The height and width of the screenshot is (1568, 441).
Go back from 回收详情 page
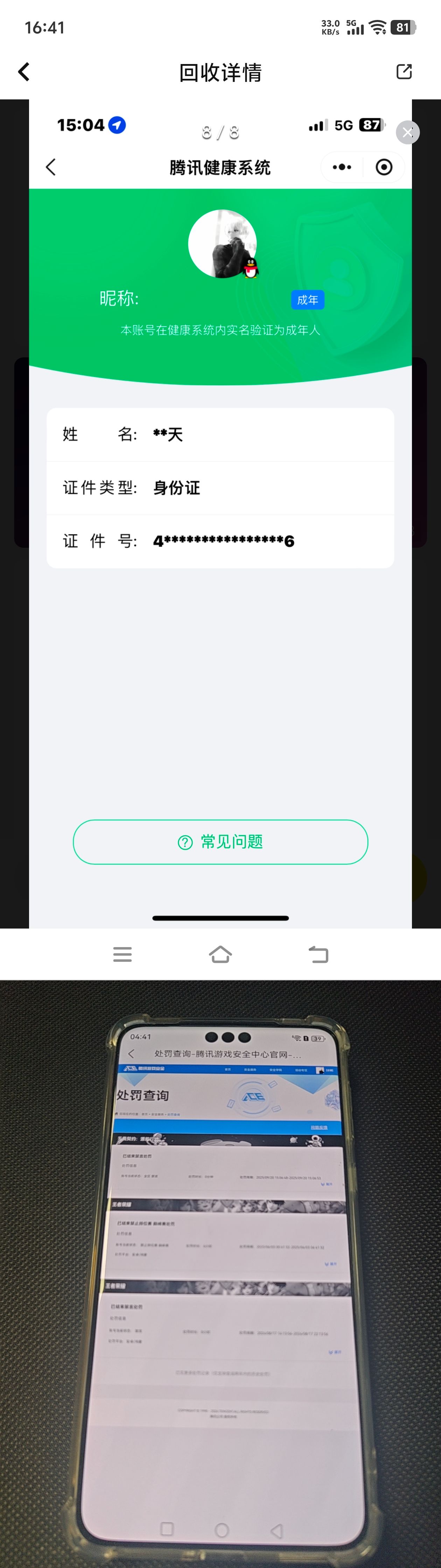pos(24,72)
